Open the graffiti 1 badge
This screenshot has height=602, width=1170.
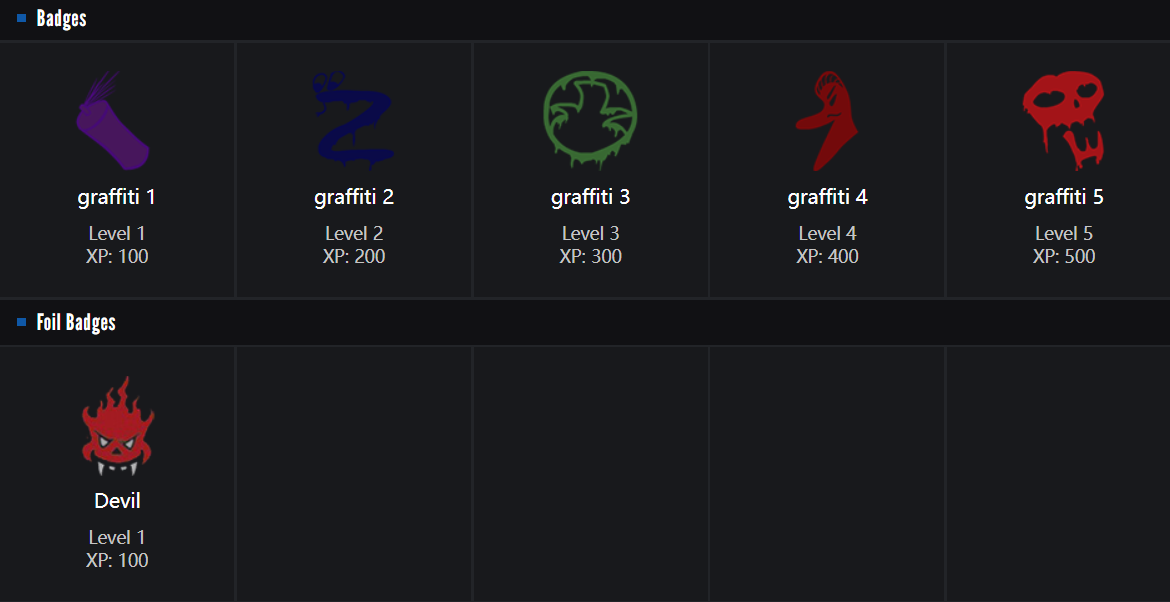coord(117,170)
